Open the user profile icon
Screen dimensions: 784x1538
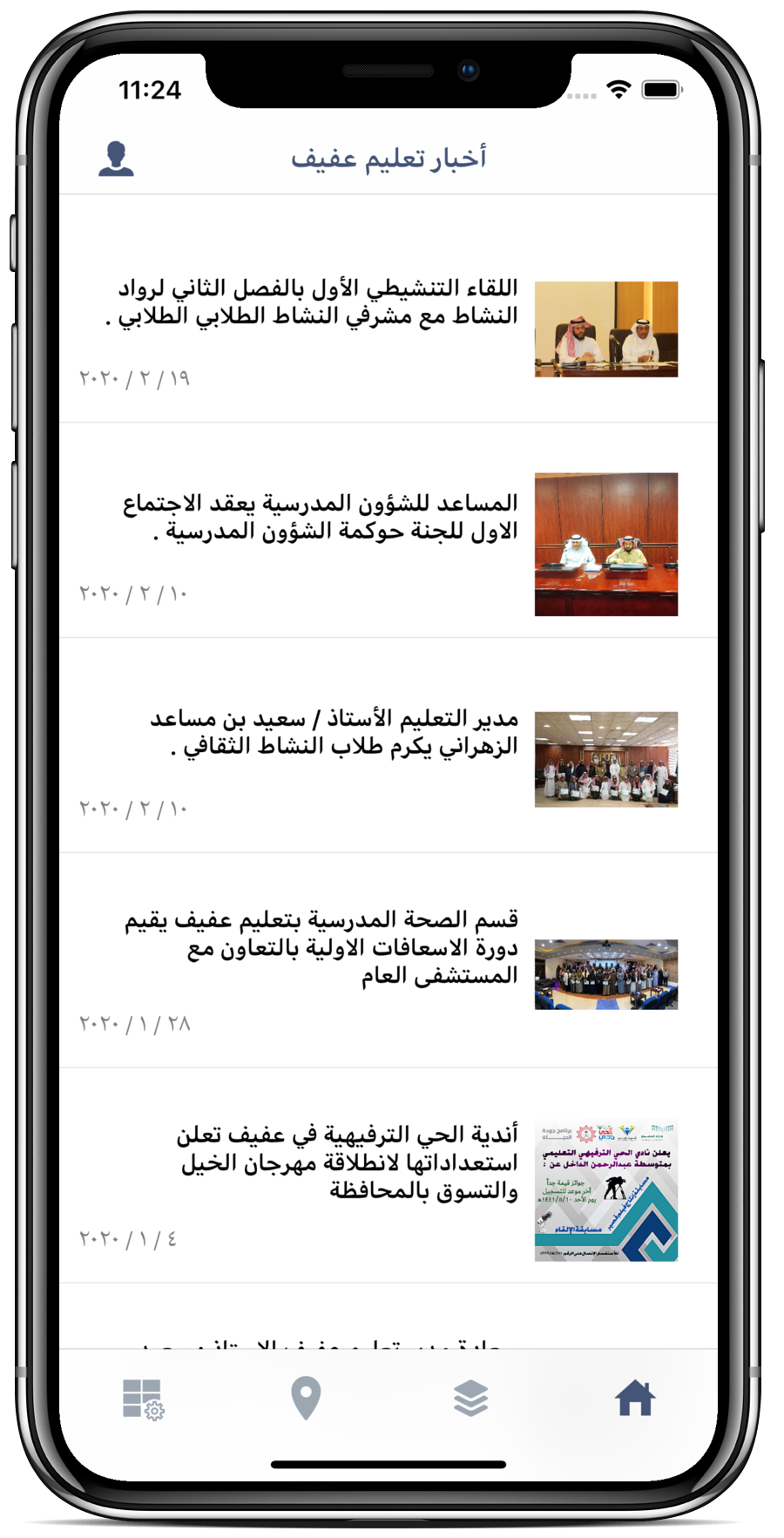click(x=116, y=159)
